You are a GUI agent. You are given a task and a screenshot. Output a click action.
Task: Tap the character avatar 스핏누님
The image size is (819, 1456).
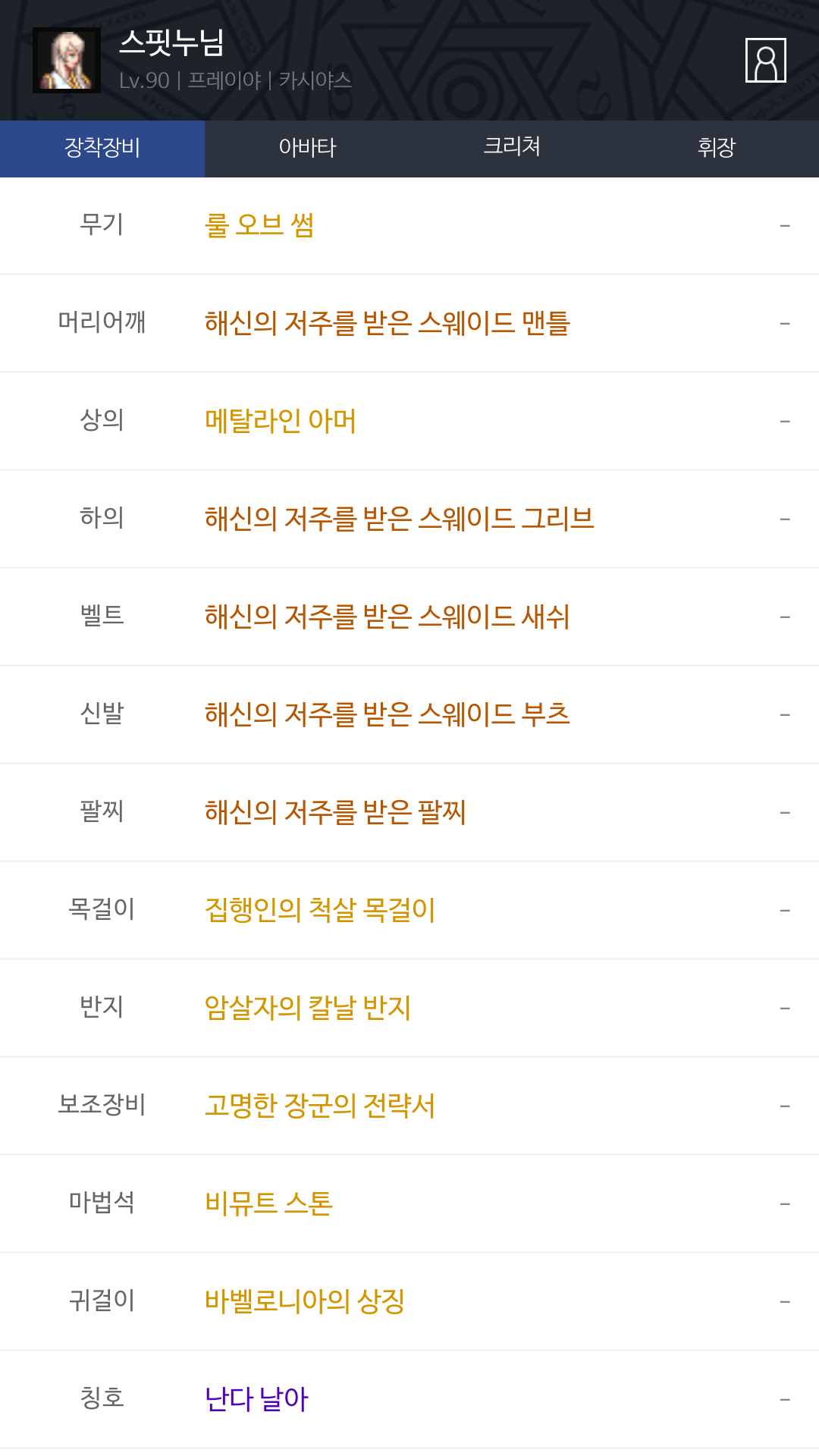[x=67, y=60]
